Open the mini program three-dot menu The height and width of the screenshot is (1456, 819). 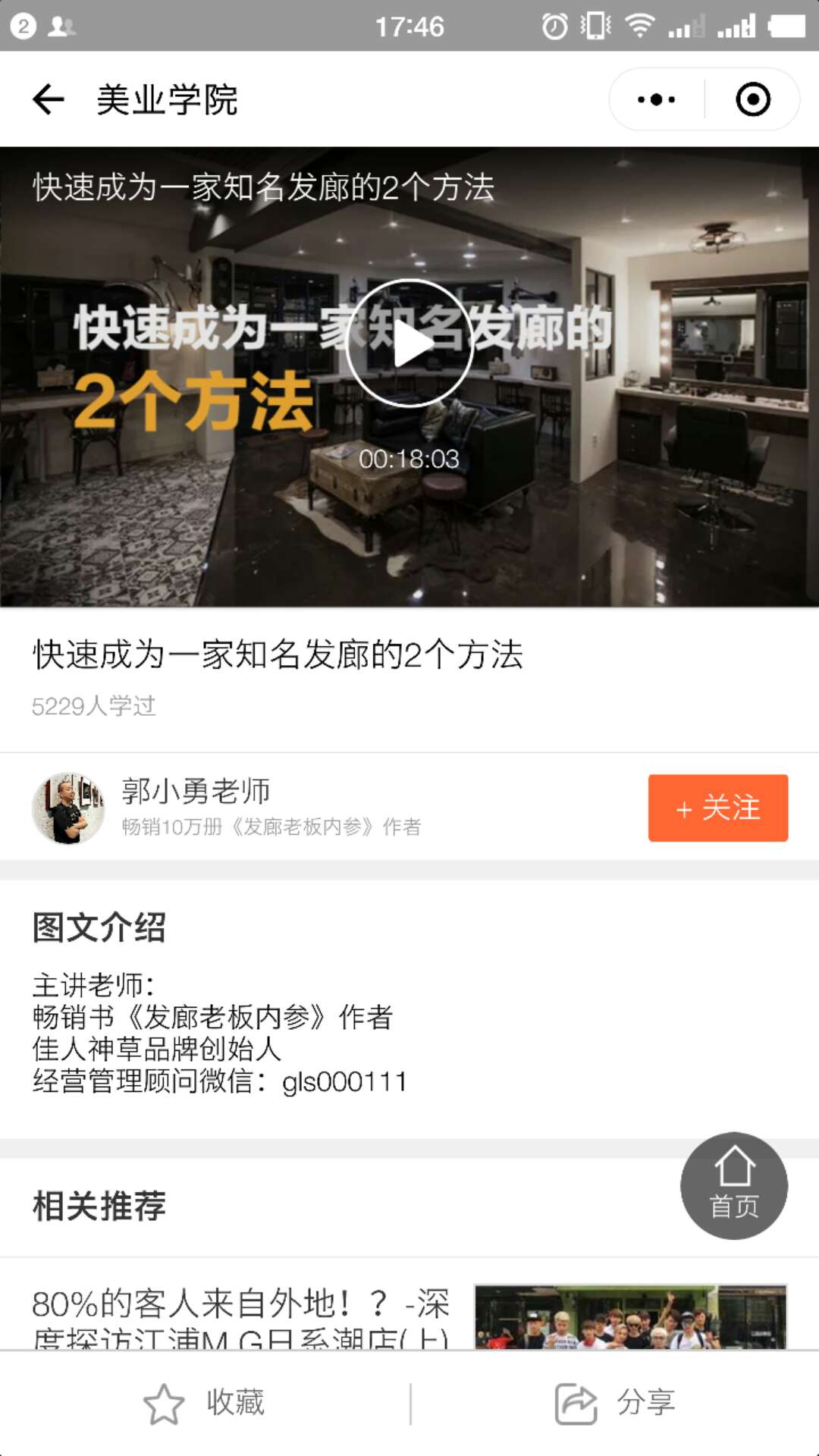pos(657,99)
